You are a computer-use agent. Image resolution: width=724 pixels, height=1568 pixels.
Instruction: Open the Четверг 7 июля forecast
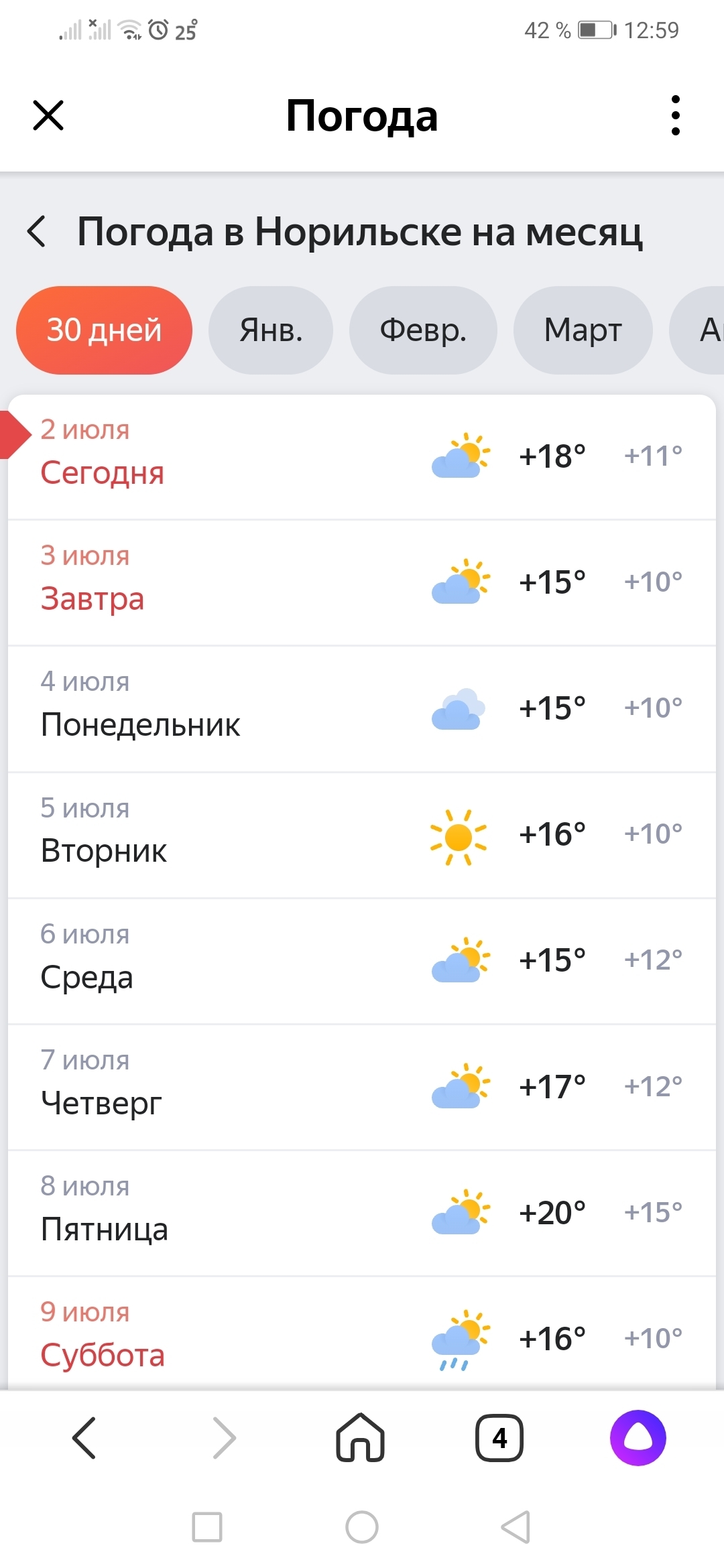[x=362, y=1086]
